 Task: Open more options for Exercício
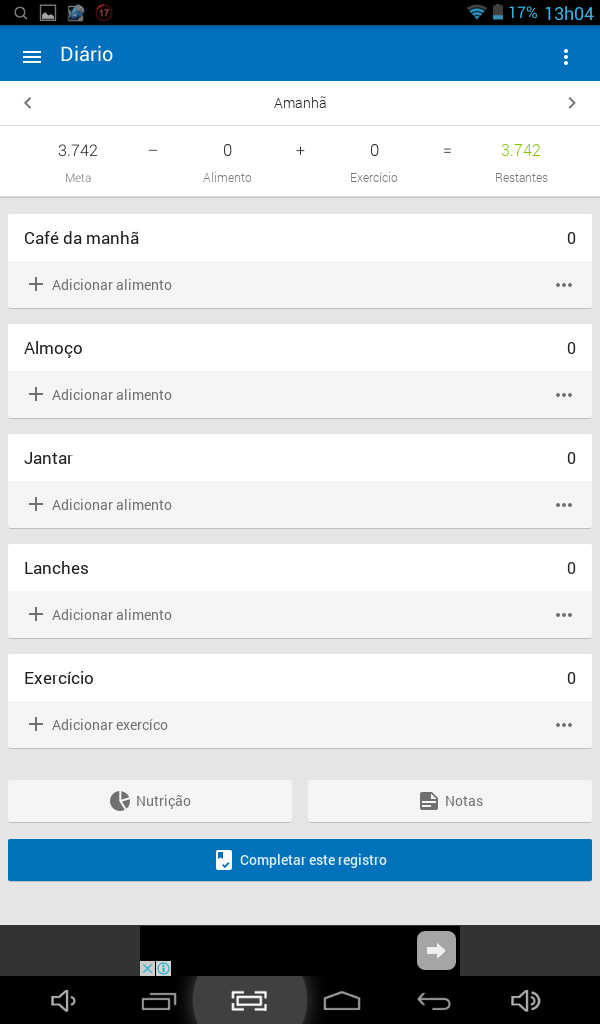coord(564,725)
